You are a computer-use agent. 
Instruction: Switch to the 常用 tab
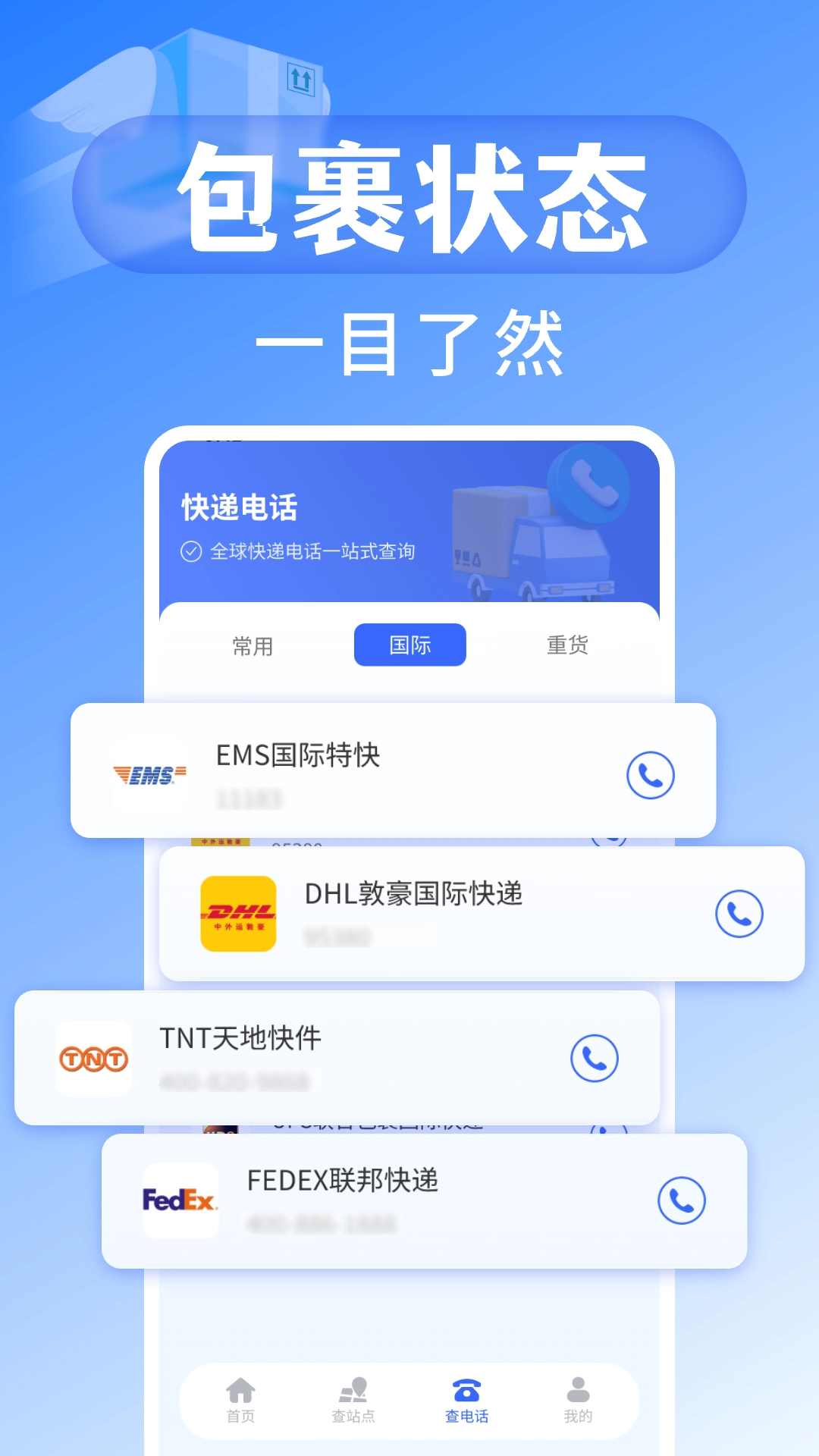255,645
